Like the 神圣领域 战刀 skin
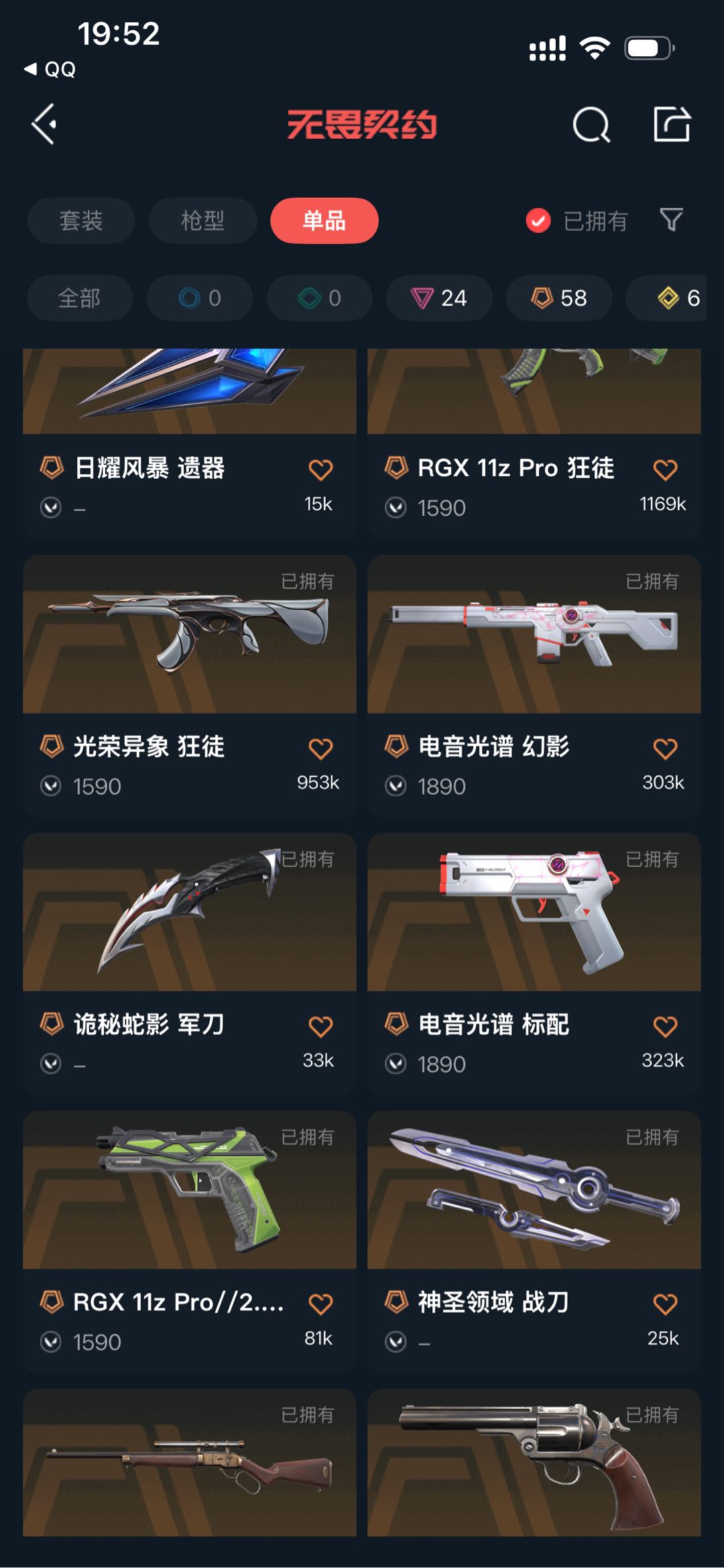Image resolution: width=724 pixels, height=1568 pixels. [x=665, y=1304]
